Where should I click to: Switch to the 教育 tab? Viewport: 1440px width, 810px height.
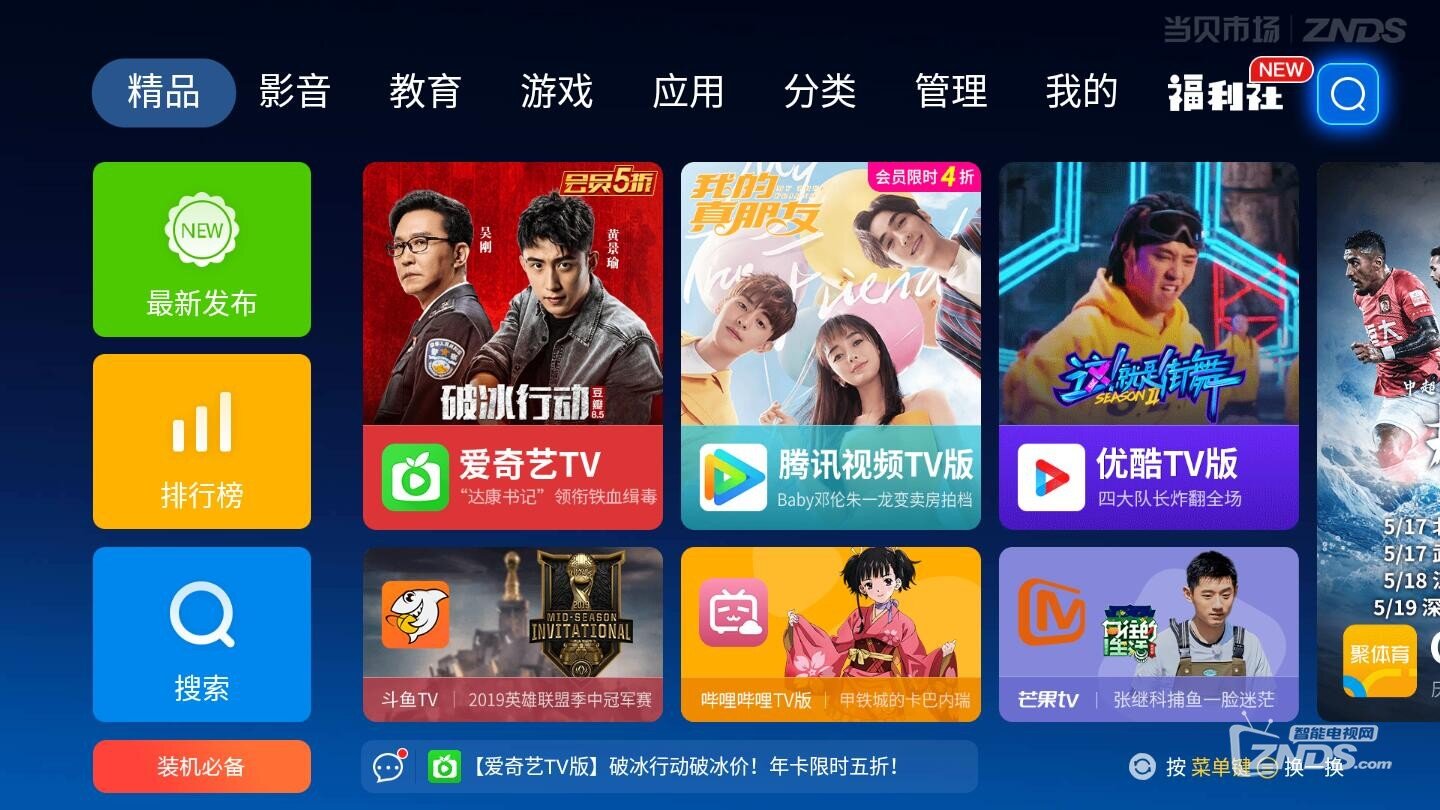[x=425, y=92]
